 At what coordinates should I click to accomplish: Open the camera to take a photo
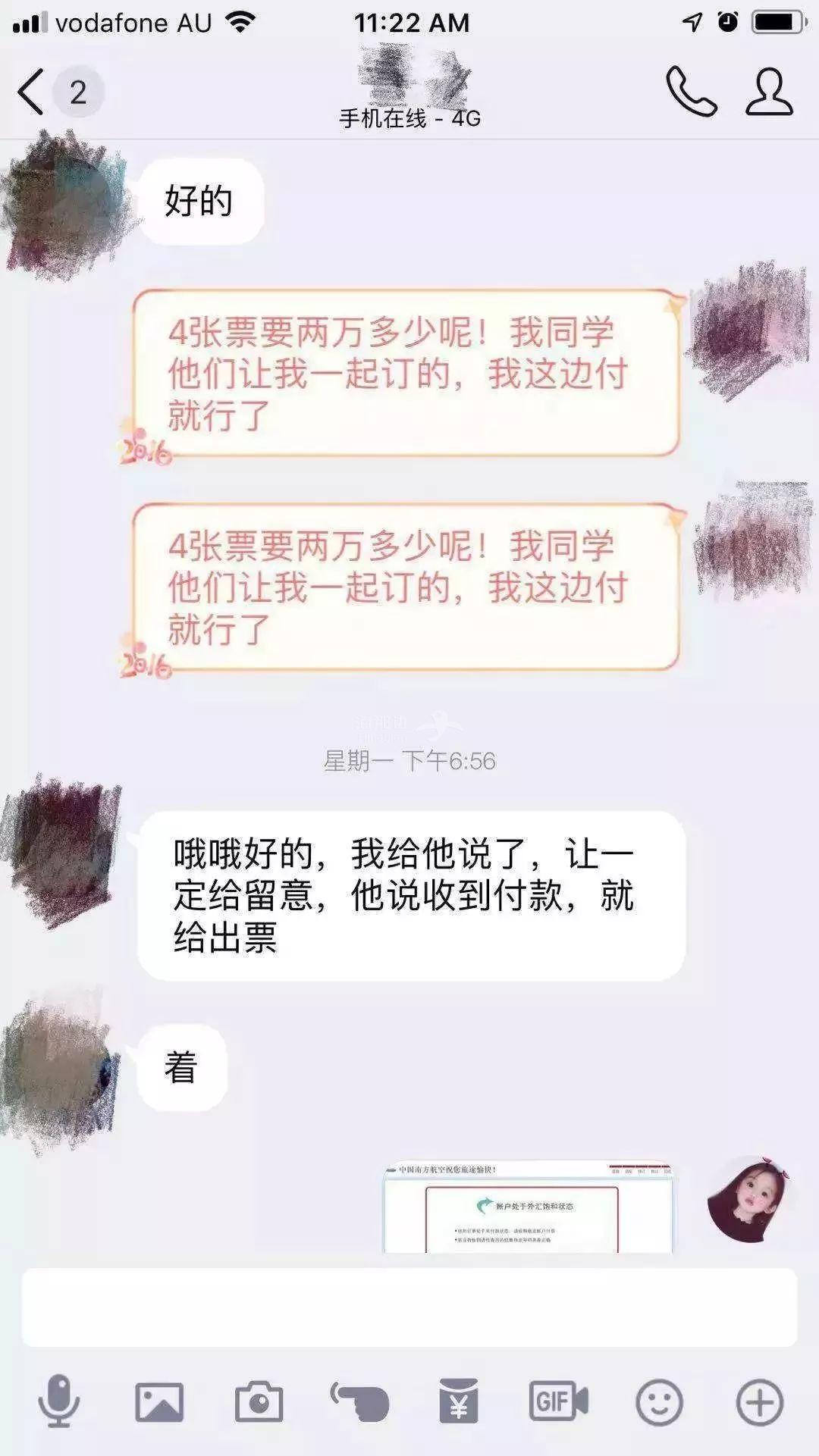[259, 1401]
